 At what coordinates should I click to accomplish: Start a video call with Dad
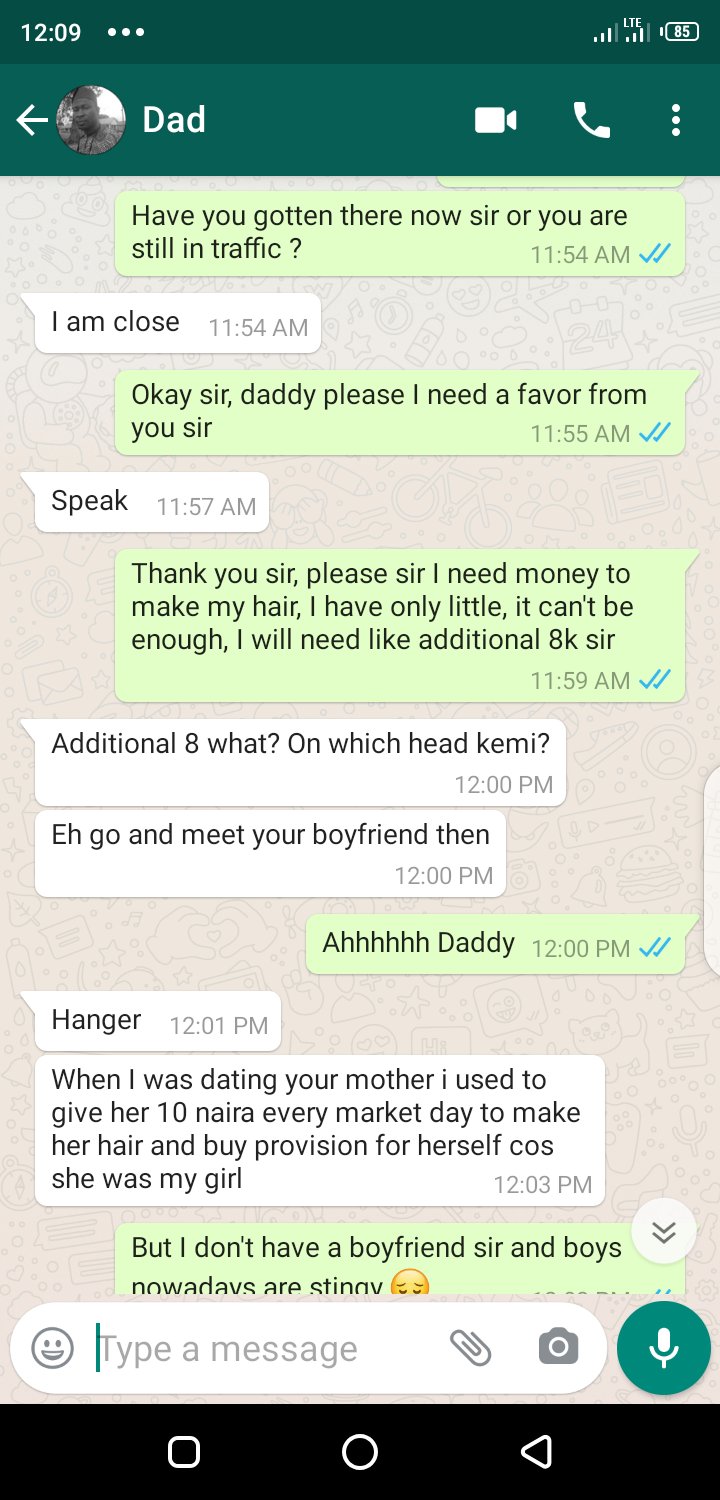point(495,121)
